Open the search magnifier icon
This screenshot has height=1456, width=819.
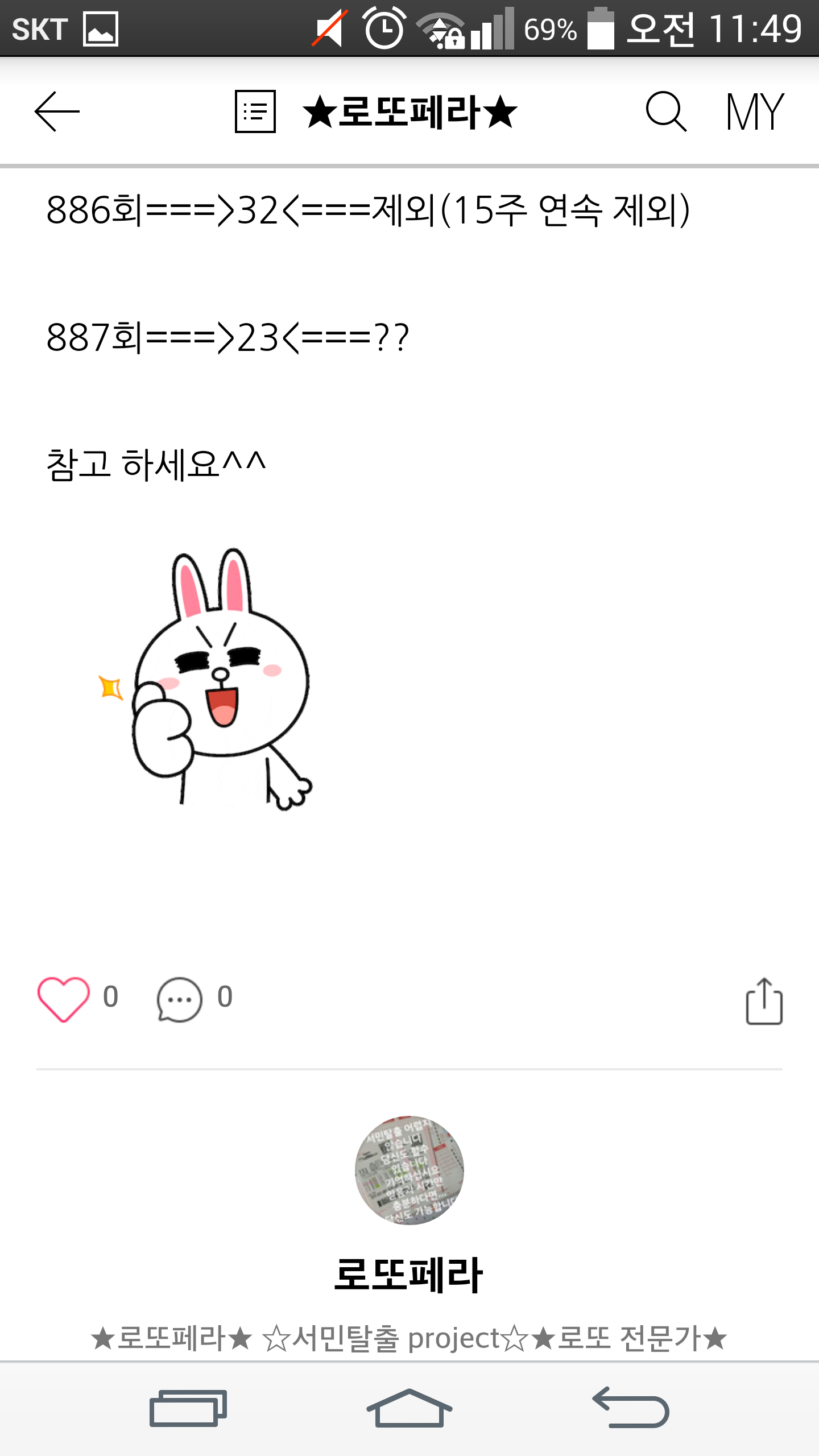point(666,111)
